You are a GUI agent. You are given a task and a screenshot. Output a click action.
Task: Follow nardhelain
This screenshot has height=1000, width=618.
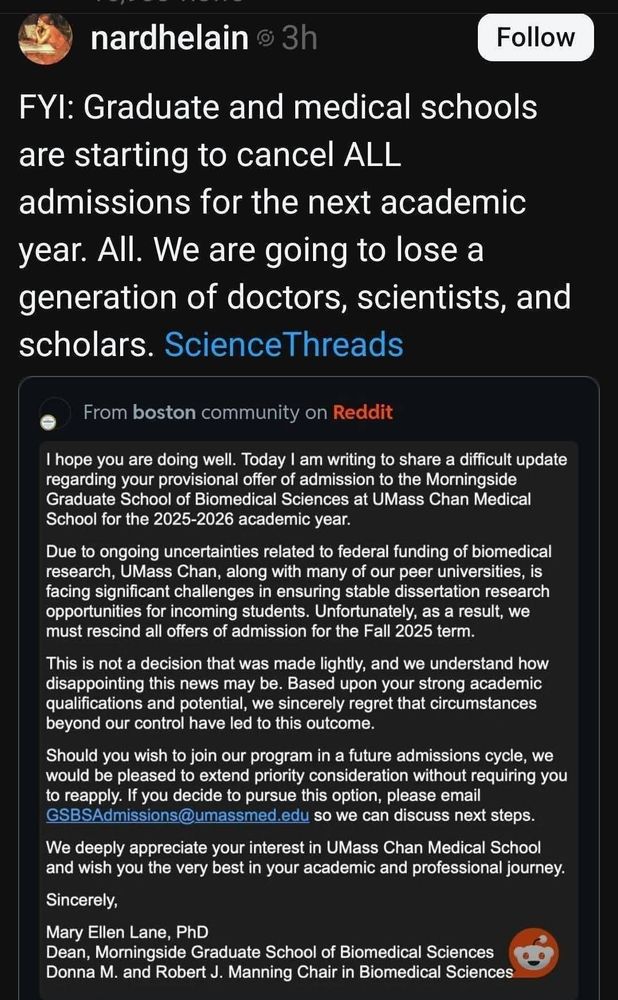(536, 38)
